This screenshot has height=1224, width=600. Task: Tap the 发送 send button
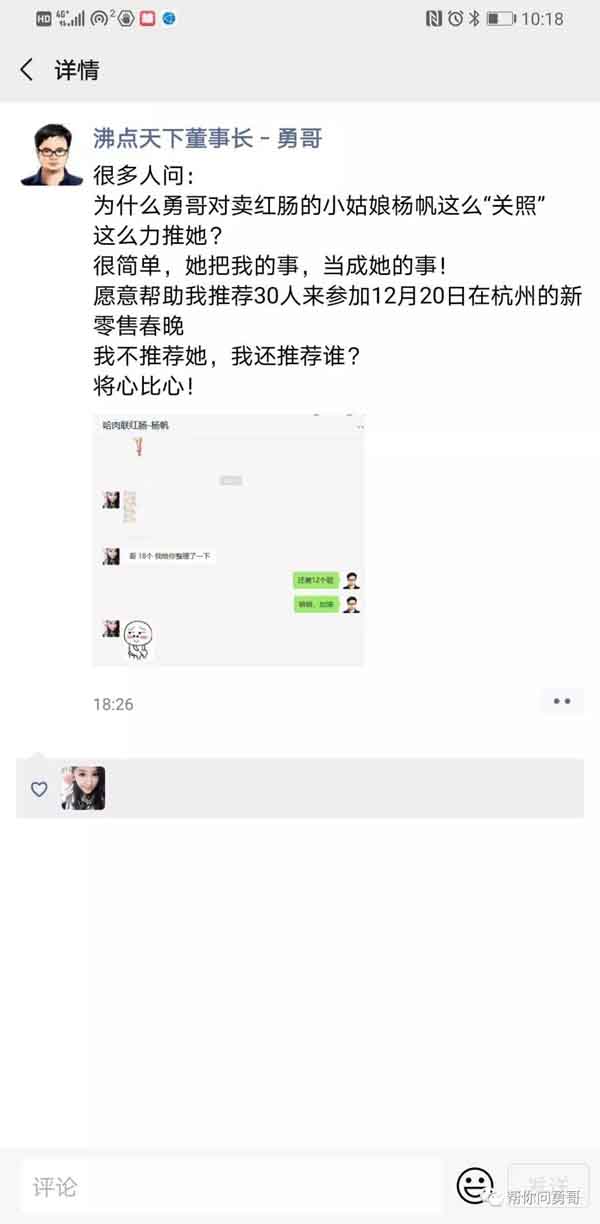point(547,1186)
